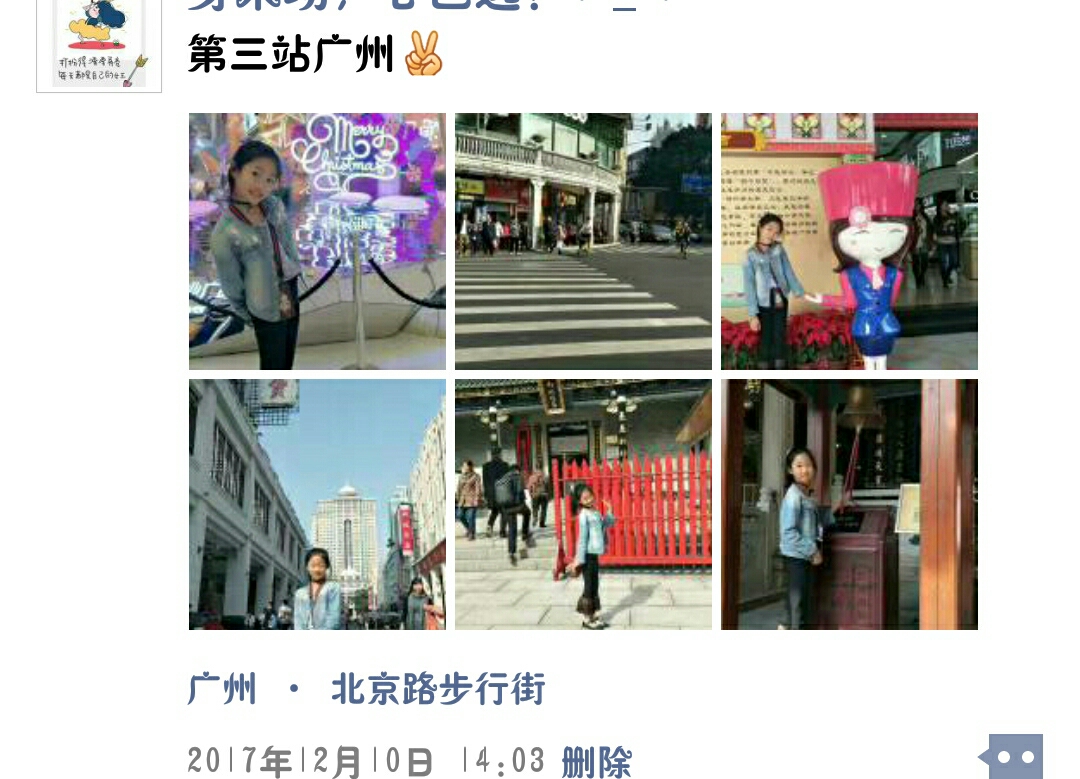Open the like and comment bubble
Viewport: 1080px width, 779px height.
click(1014, 757)
